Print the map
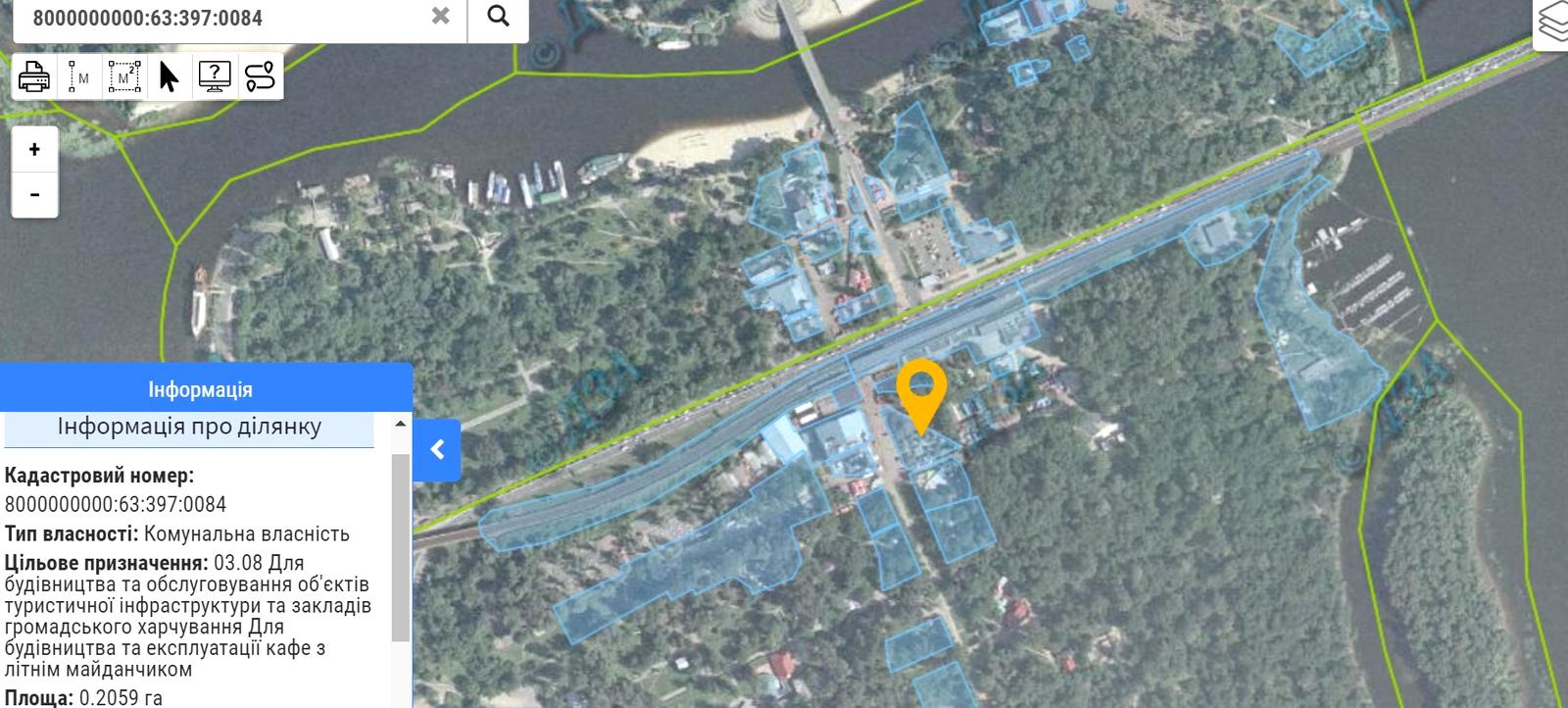This screenshot has width=1568, height=708. click(x=34, y=76)
